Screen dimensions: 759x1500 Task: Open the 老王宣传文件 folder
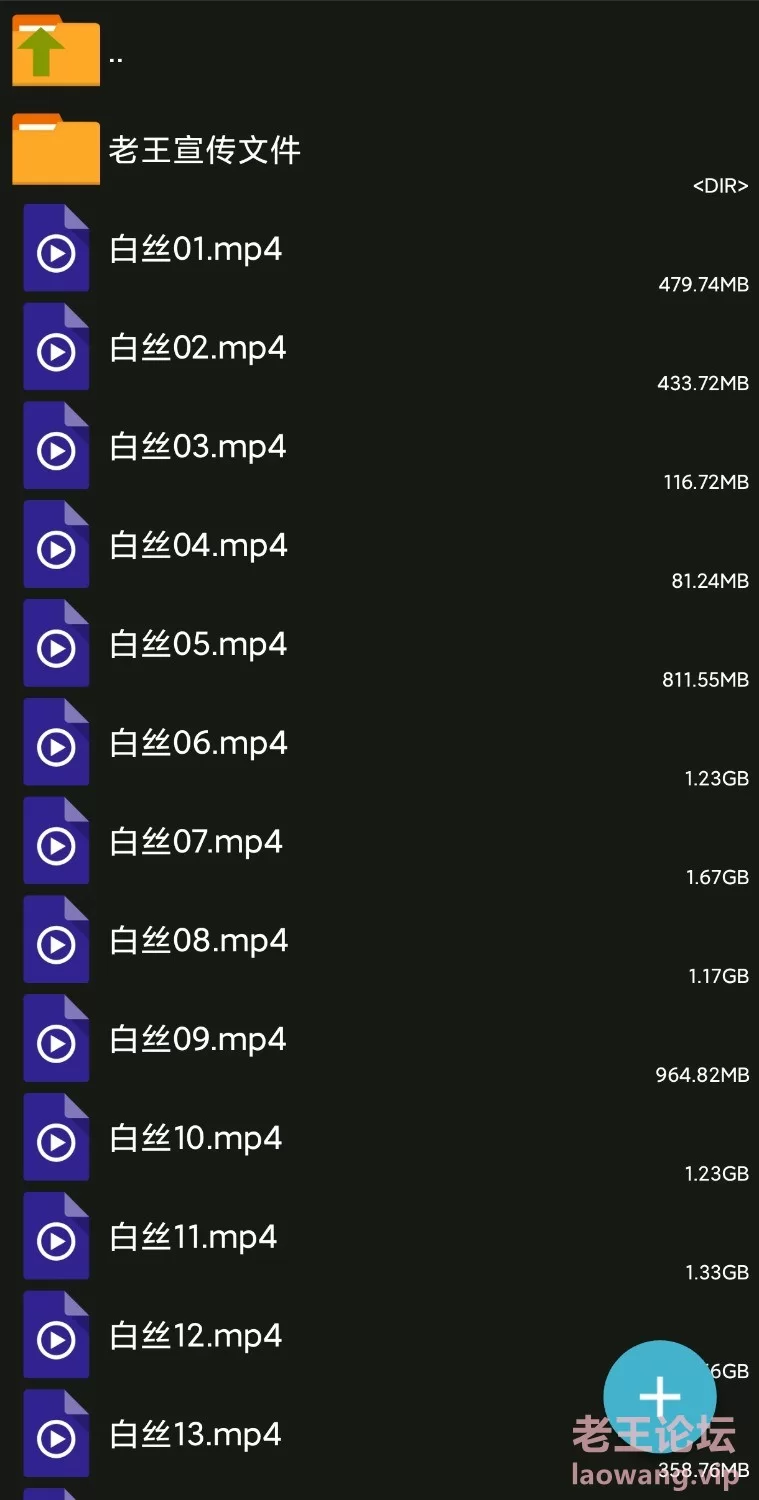click(379, 150)
